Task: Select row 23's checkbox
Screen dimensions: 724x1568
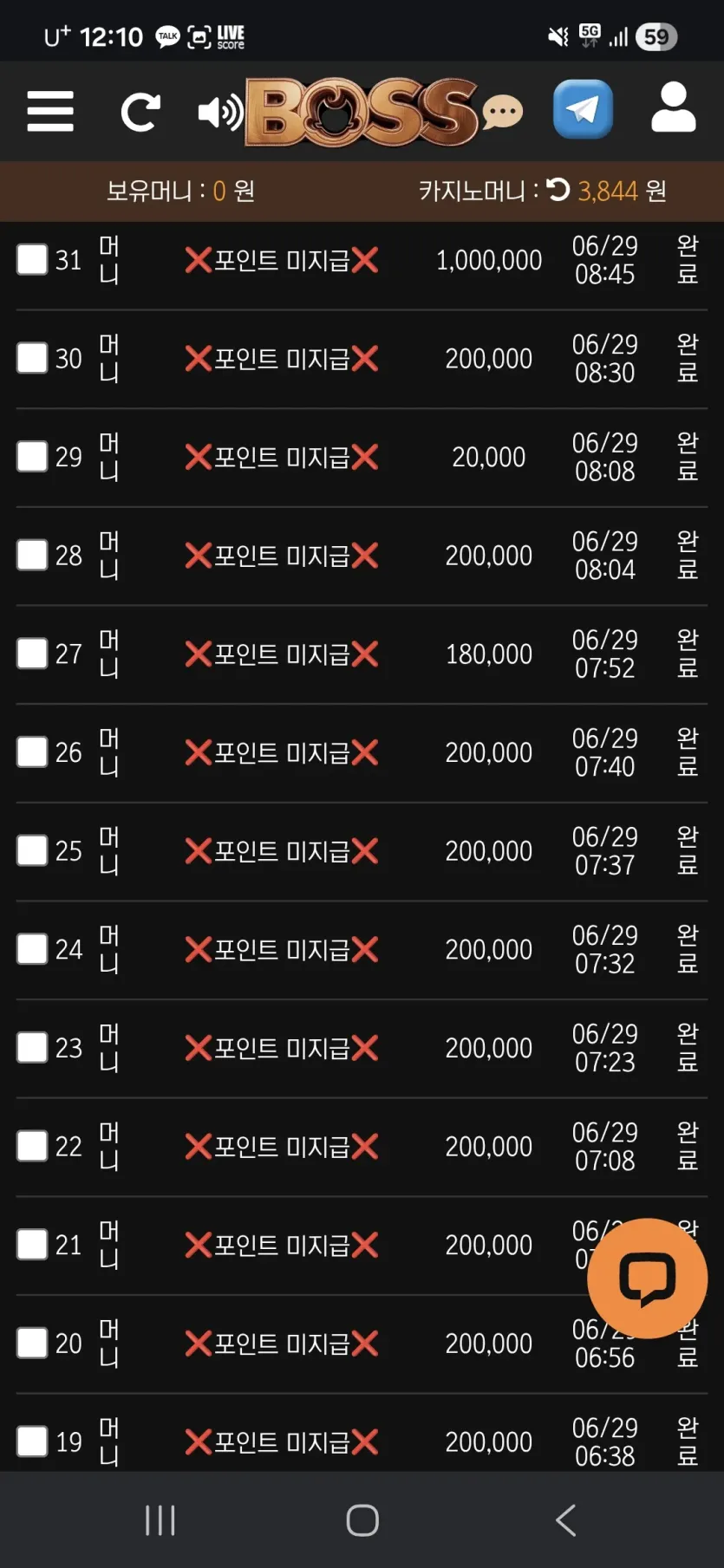Action: tap(32, 1047)
